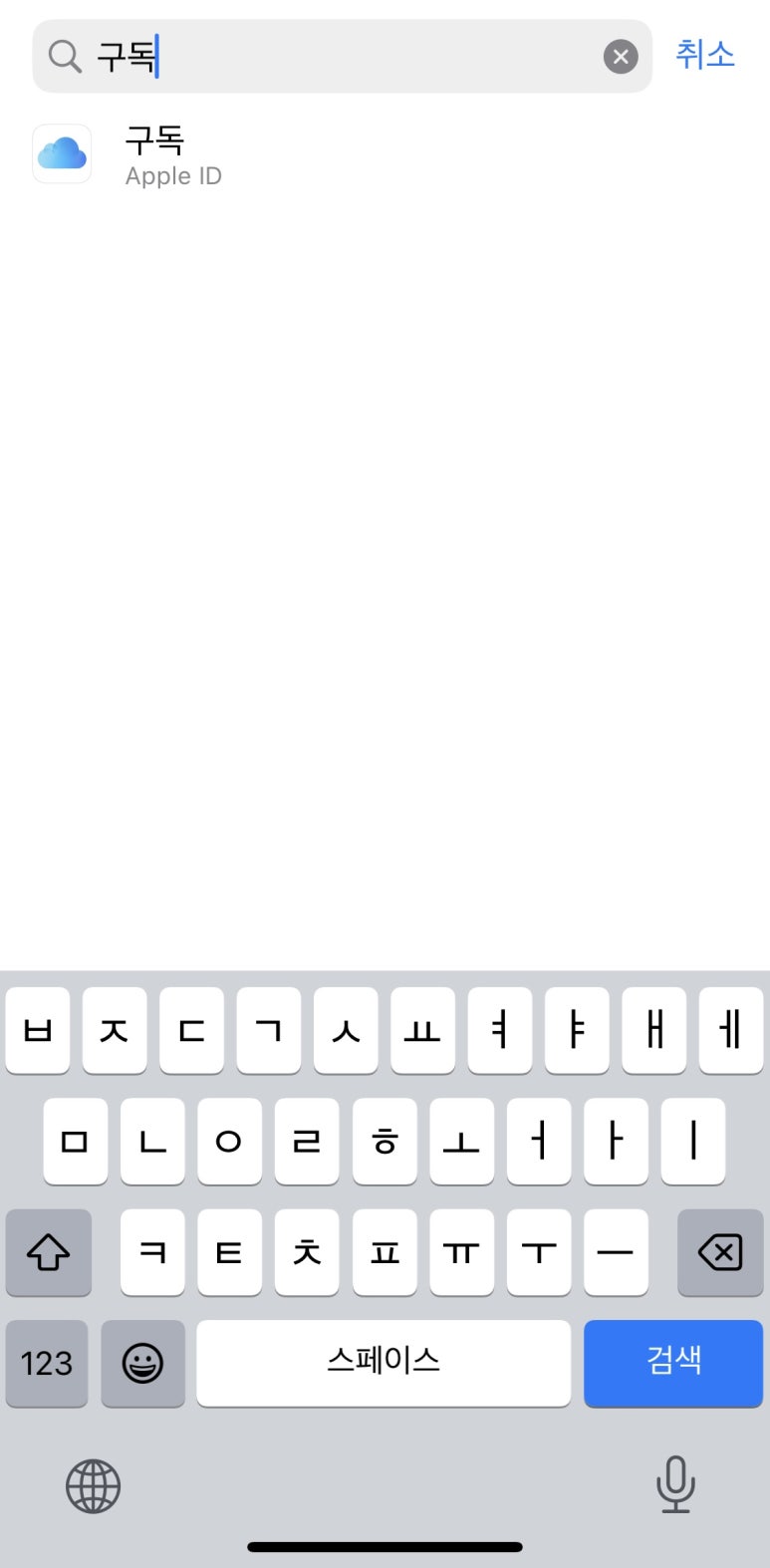This screenshot has width=770, height=1568.
Task: Hit the blue 검색 key
Action: pos(673,1363)
